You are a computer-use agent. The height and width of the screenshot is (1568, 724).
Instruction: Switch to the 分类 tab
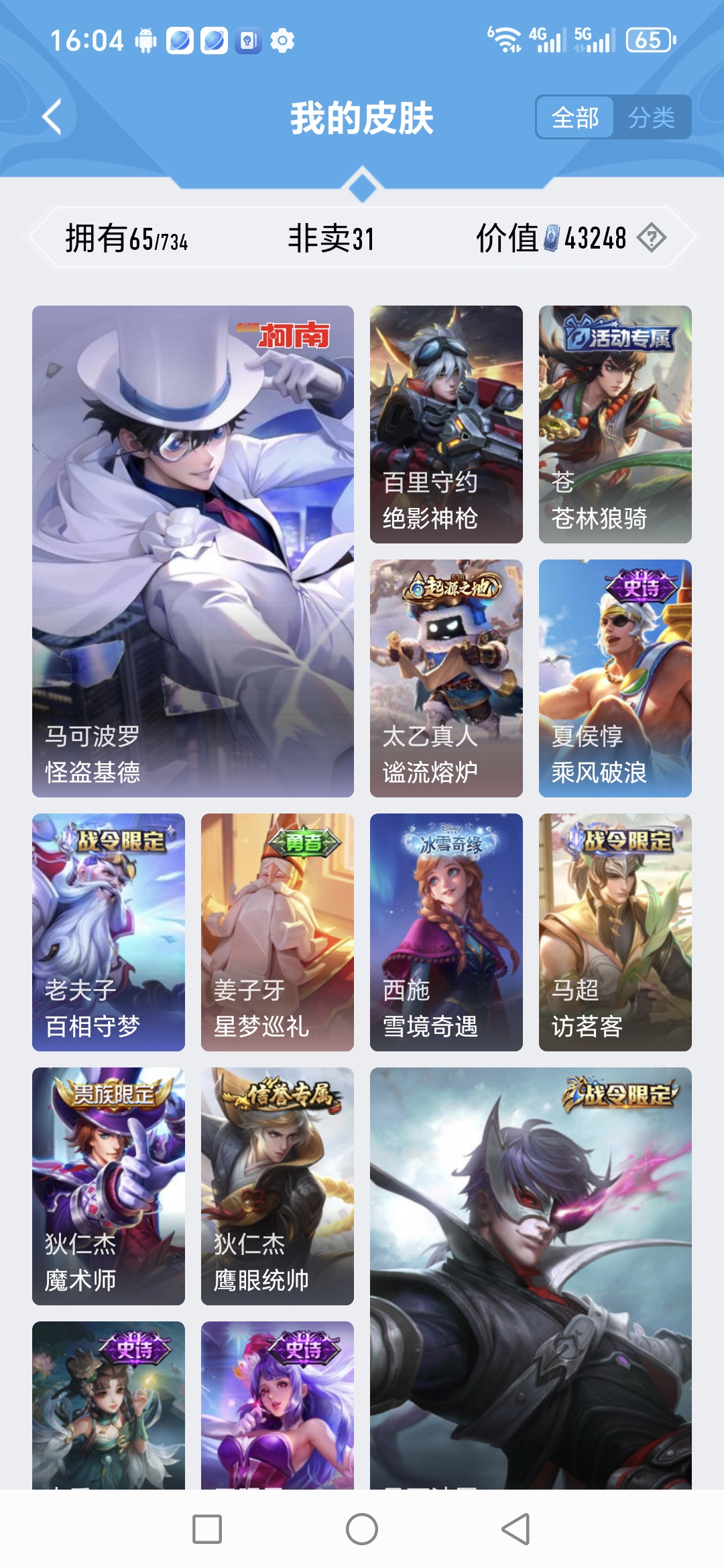(651, 118)
